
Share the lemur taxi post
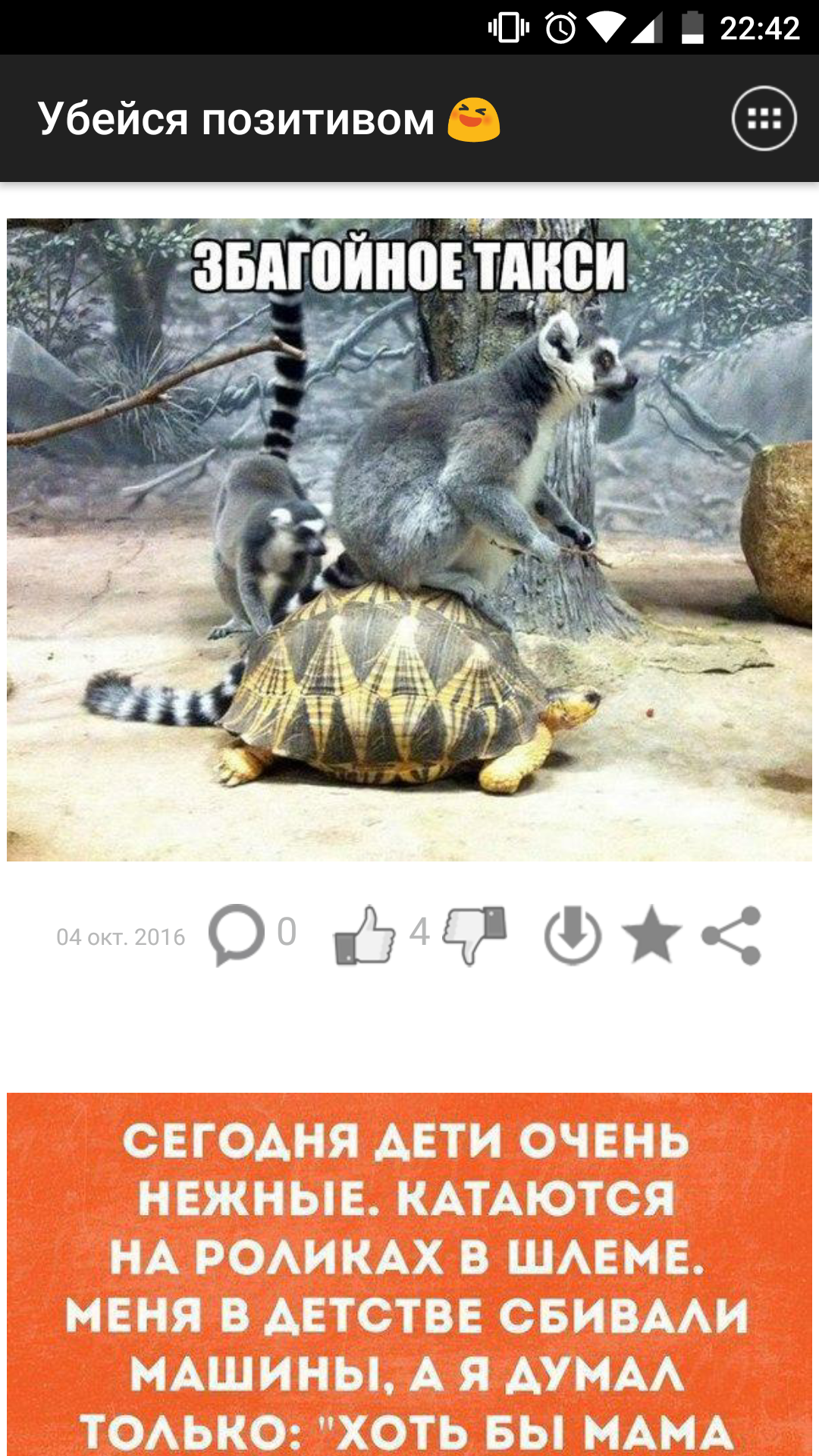point(731,936)
